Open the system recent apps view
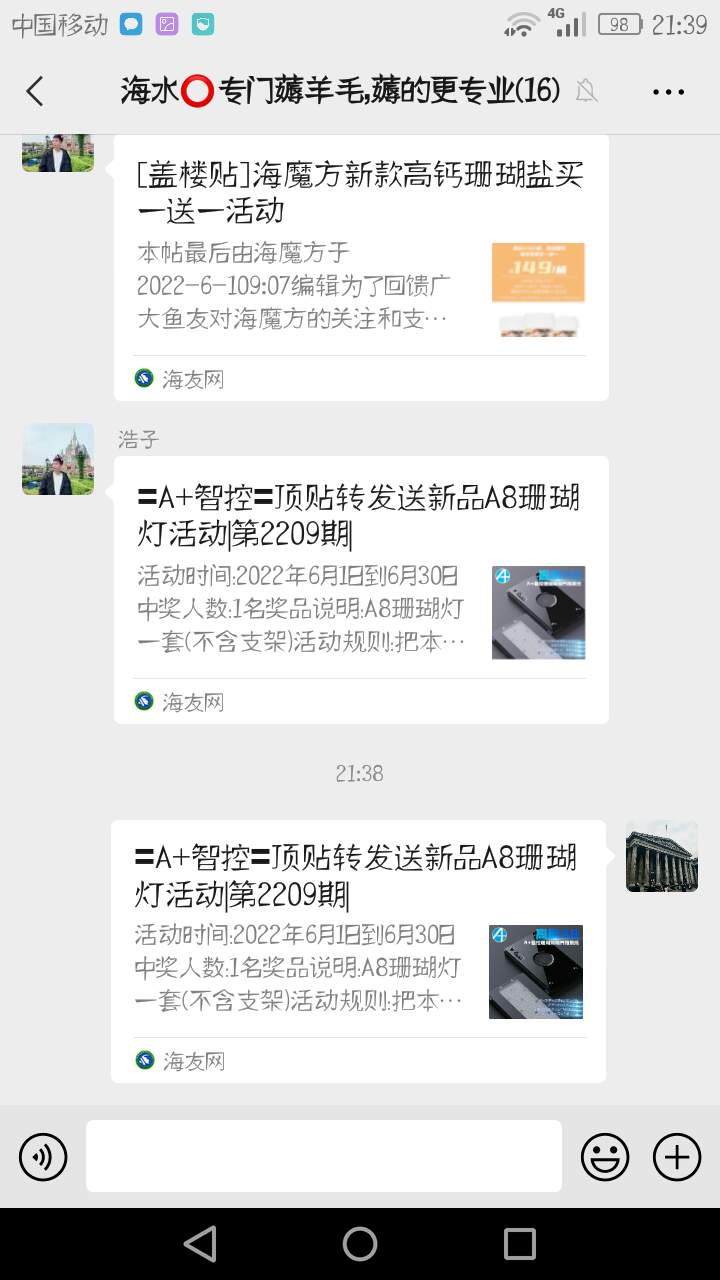Screen dimensions: 720x1280 [520, 1244]
